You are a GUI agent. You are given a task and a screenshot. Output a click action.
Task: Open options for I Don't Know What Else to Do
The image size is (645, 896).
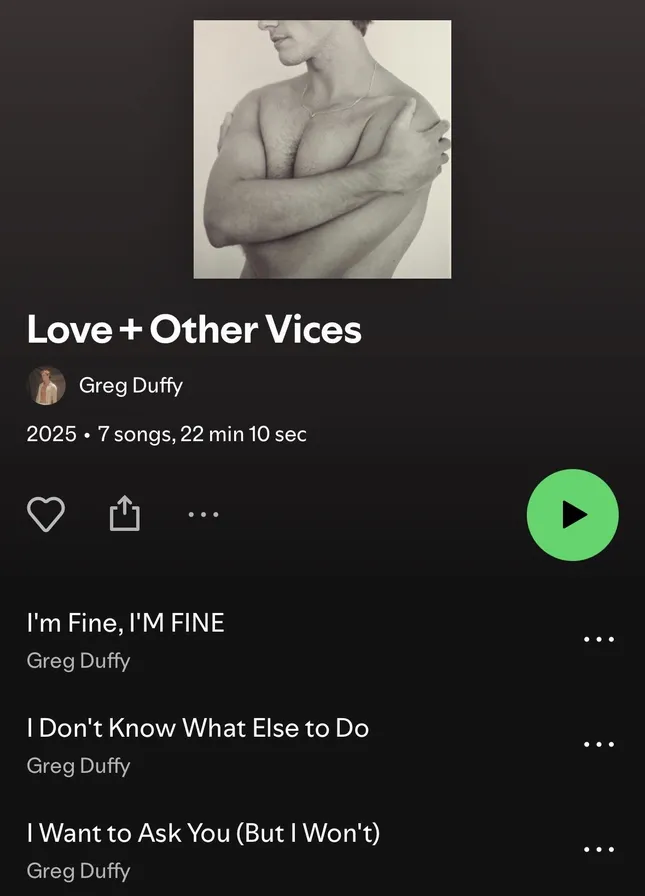pyautogui.click(x=598, y=744)
